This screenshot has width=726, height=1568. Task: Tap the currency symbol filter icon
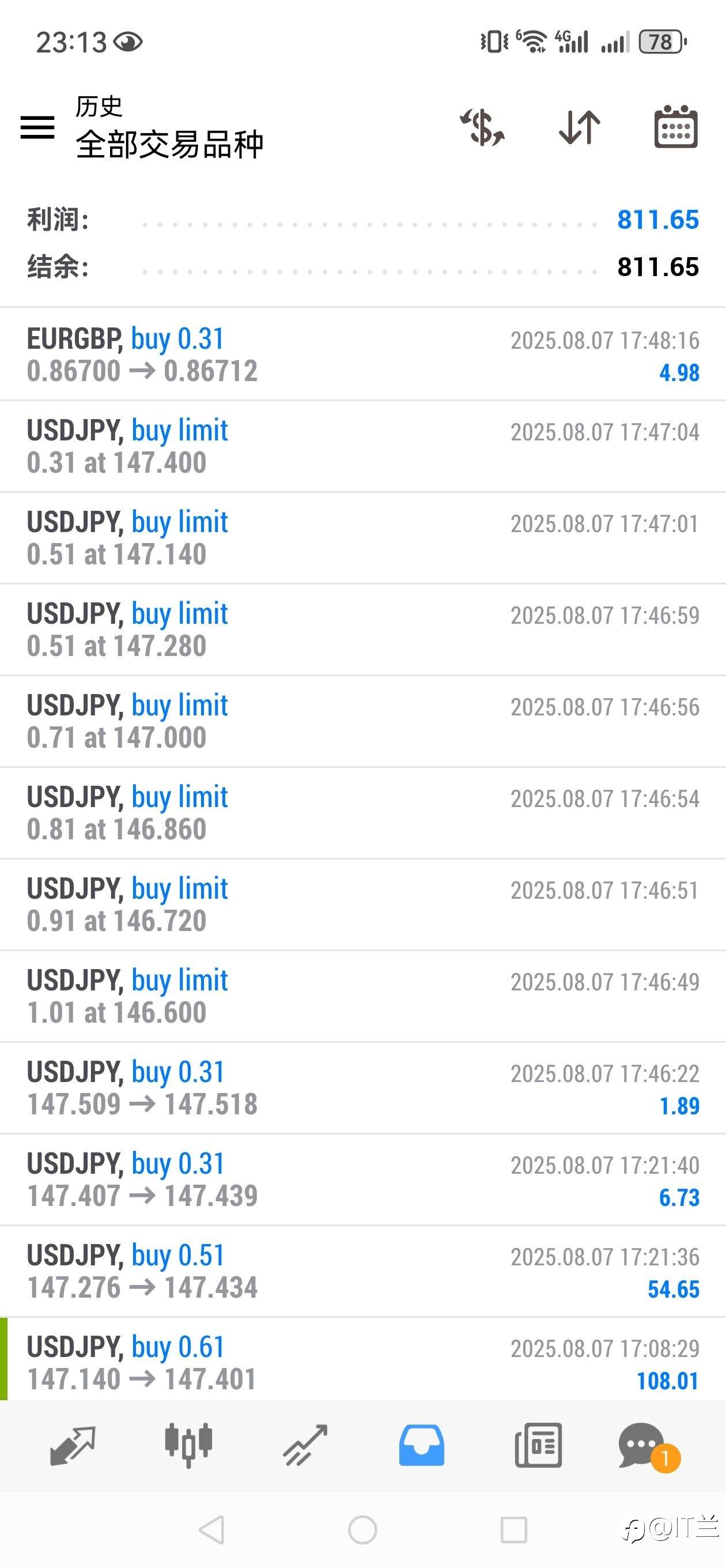click(x=482, y=127)
